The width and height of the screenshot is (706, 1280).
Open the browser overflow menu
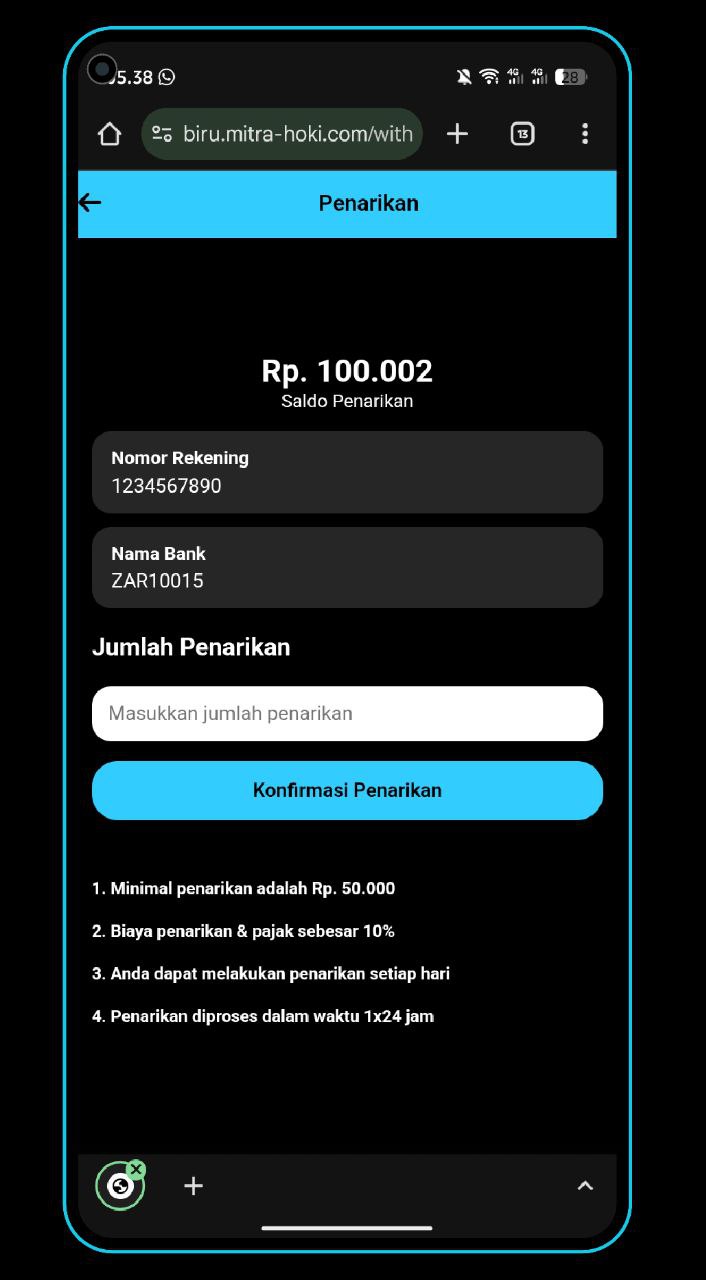(x=585, y=134)
